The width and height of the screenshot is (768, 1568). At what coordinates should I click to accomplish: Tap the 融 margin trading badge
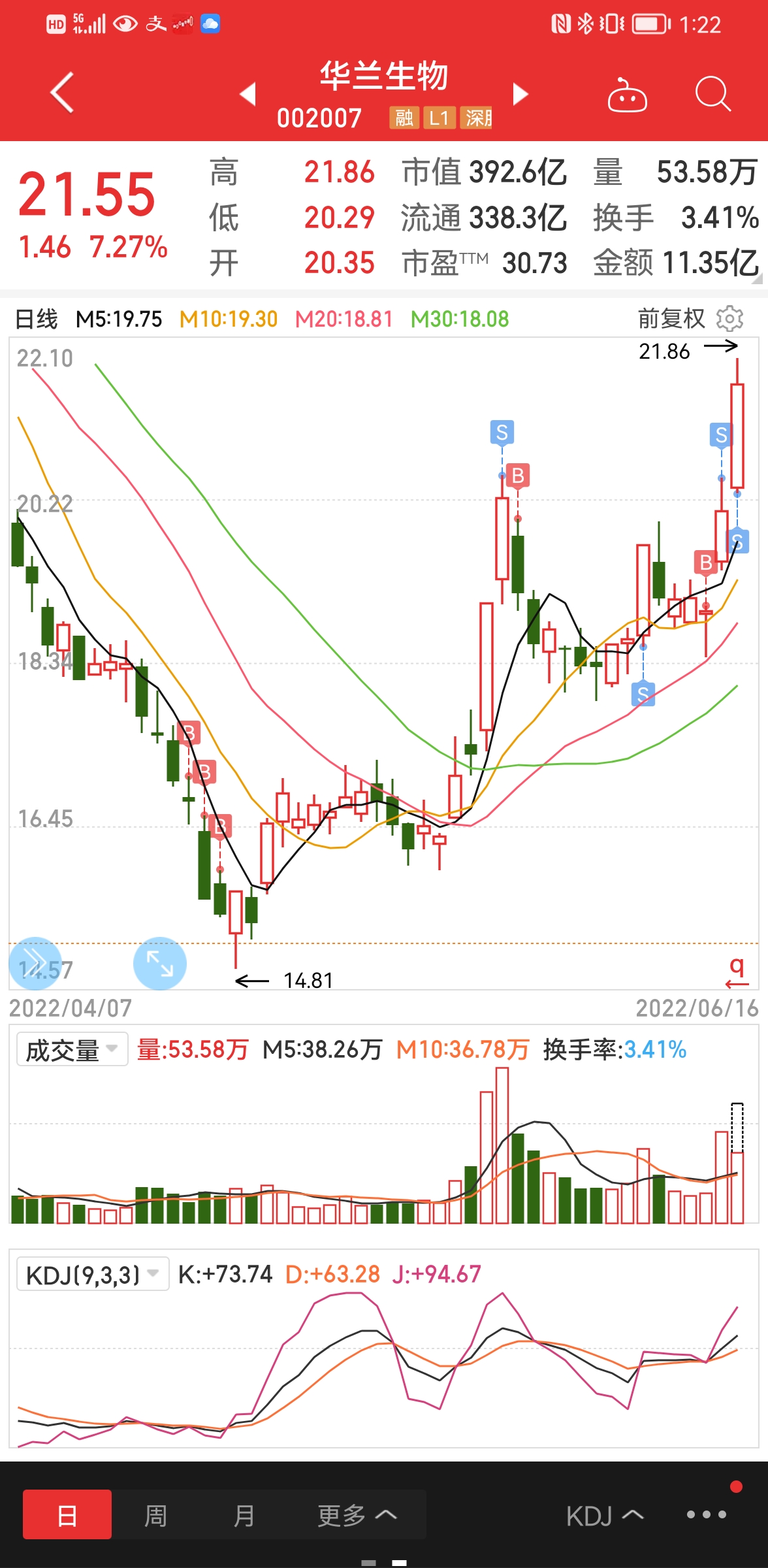pyautogui.click(x=404, y=119)
